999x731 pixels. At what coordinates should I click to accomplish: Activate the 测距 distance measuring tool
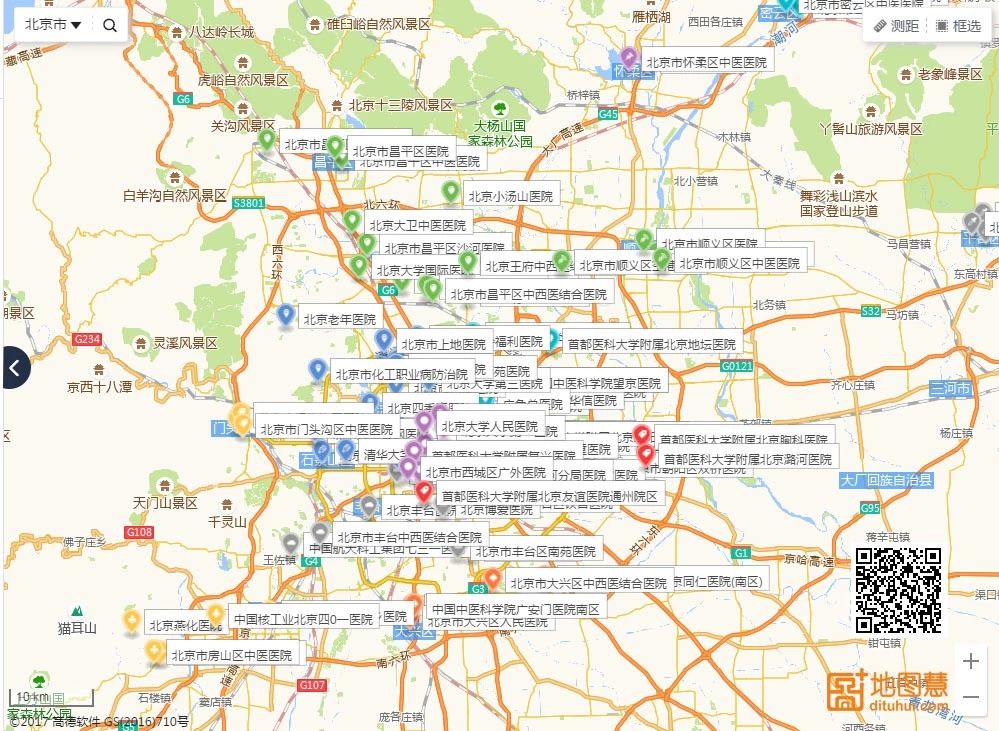[895, 26]
